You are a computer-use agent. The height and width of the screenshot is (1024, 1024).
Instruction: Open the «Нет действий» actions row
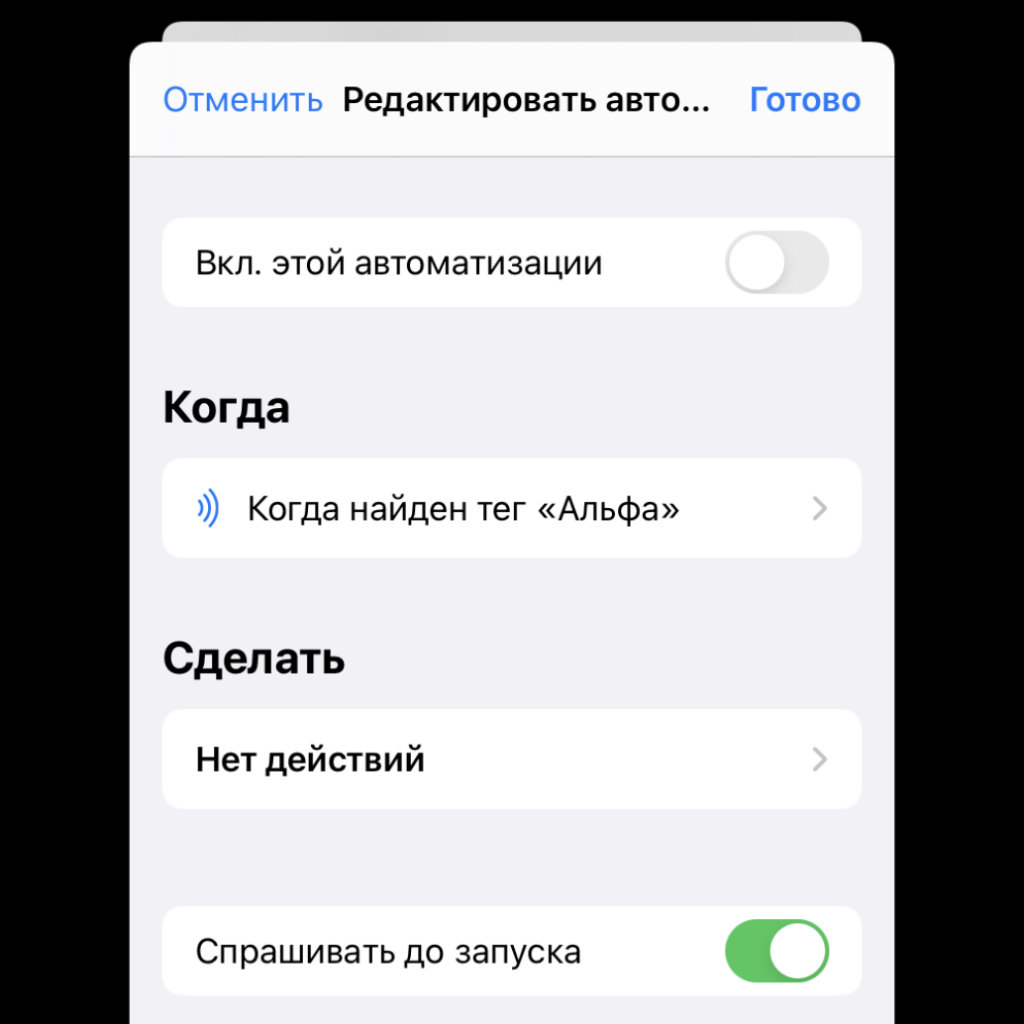(511, 759)
